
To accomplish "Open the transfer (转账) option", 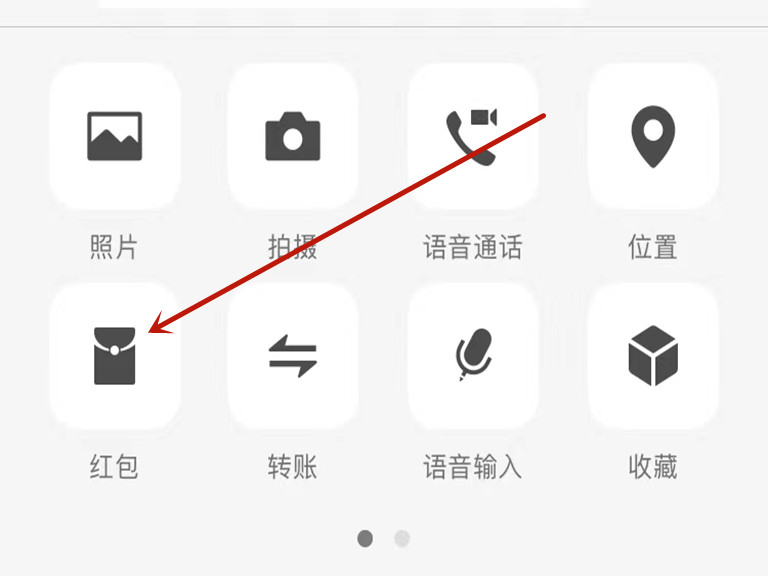I will [x=292, y=357].
